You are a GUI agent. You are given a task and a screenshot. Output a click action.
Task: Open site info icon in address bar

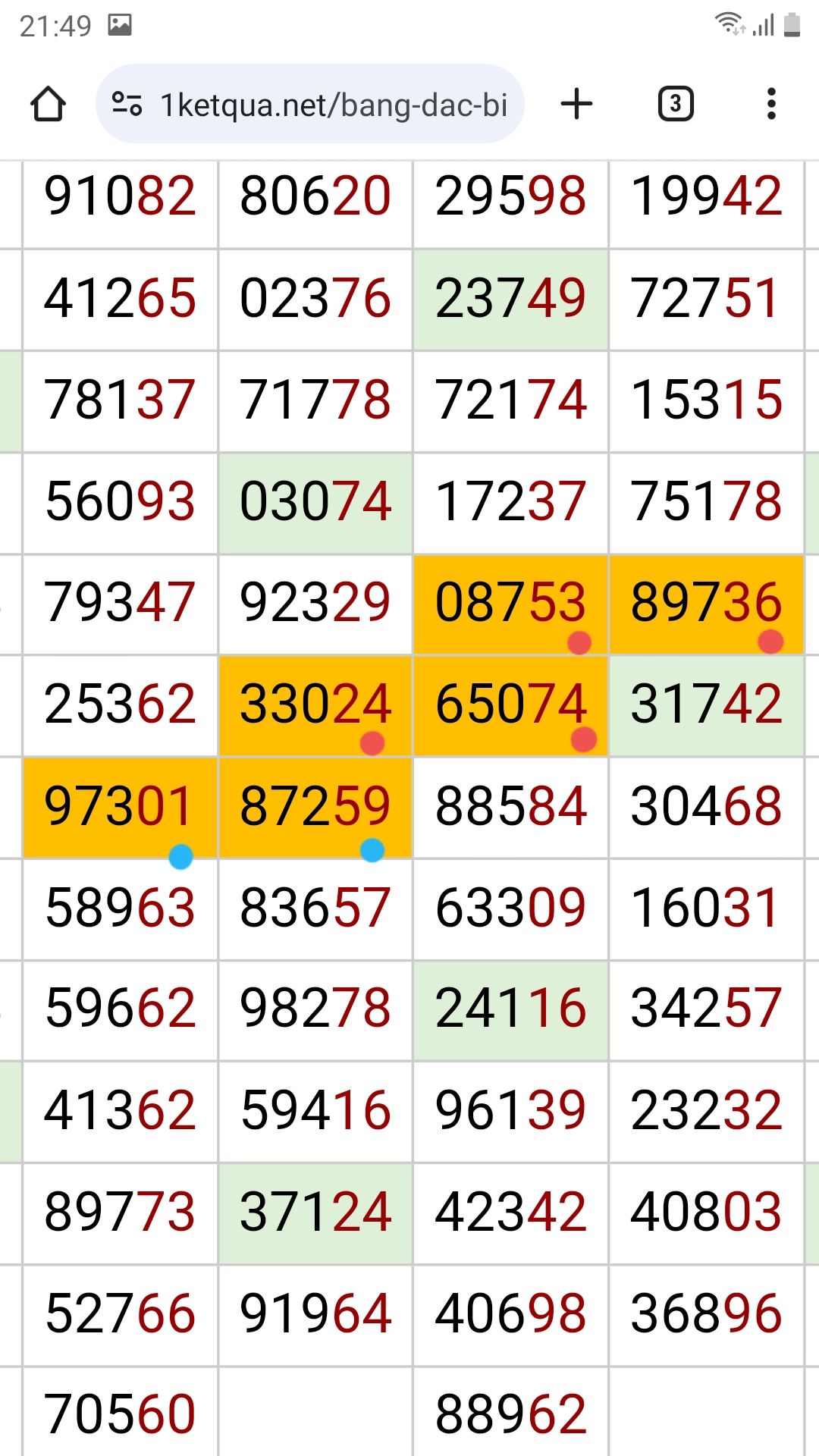pos(127,104)
